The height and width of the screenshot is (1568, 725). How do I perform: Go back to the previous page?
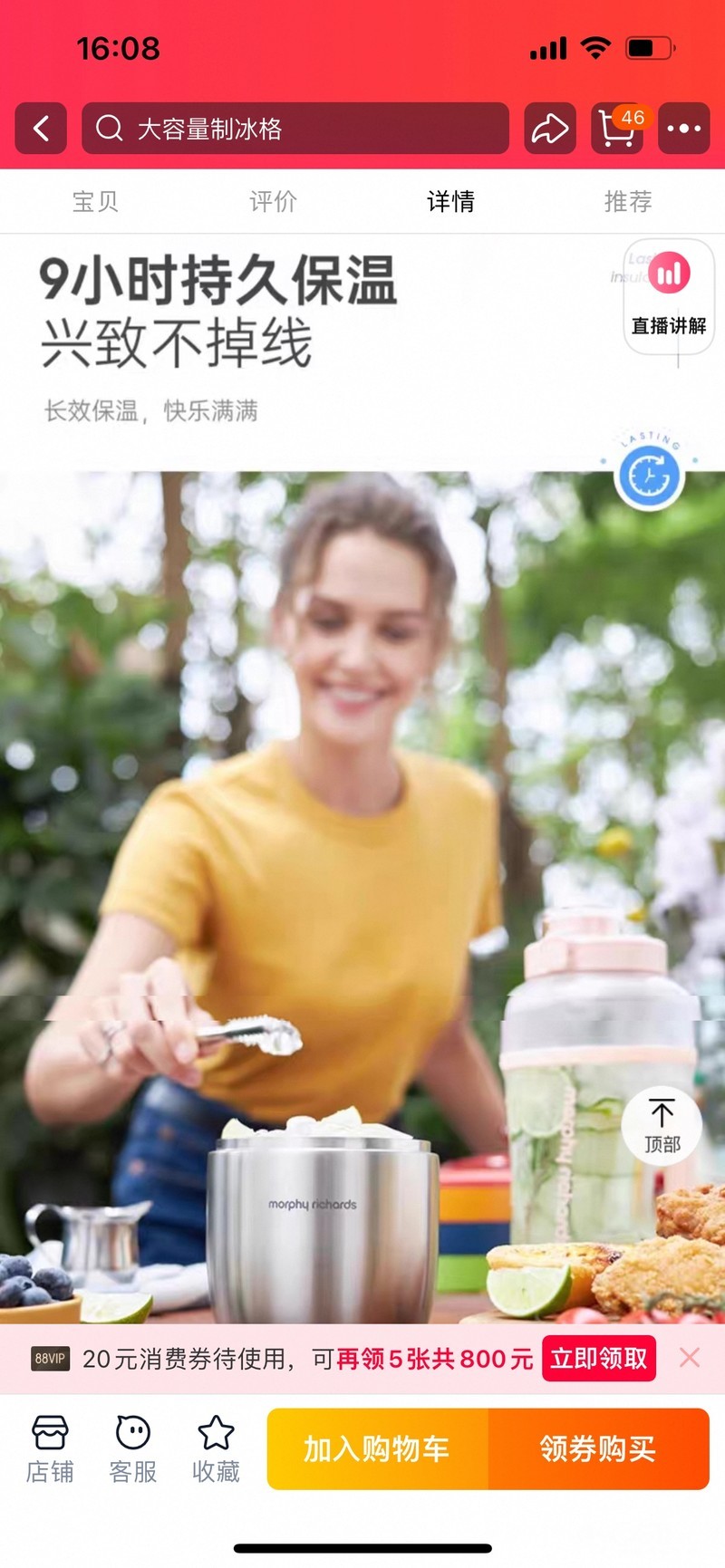tap(41, 129)
